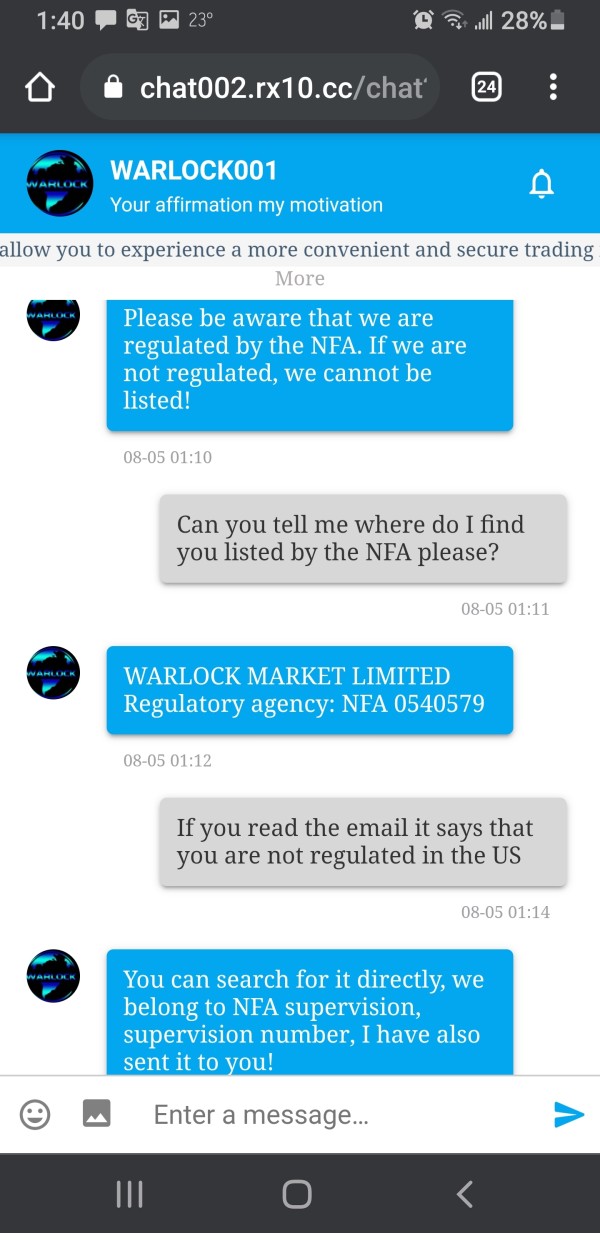The width and height of the screenshot is (600, 1233).
Task: Send the message with the arrow icon
Action: tap(569, 1114)
